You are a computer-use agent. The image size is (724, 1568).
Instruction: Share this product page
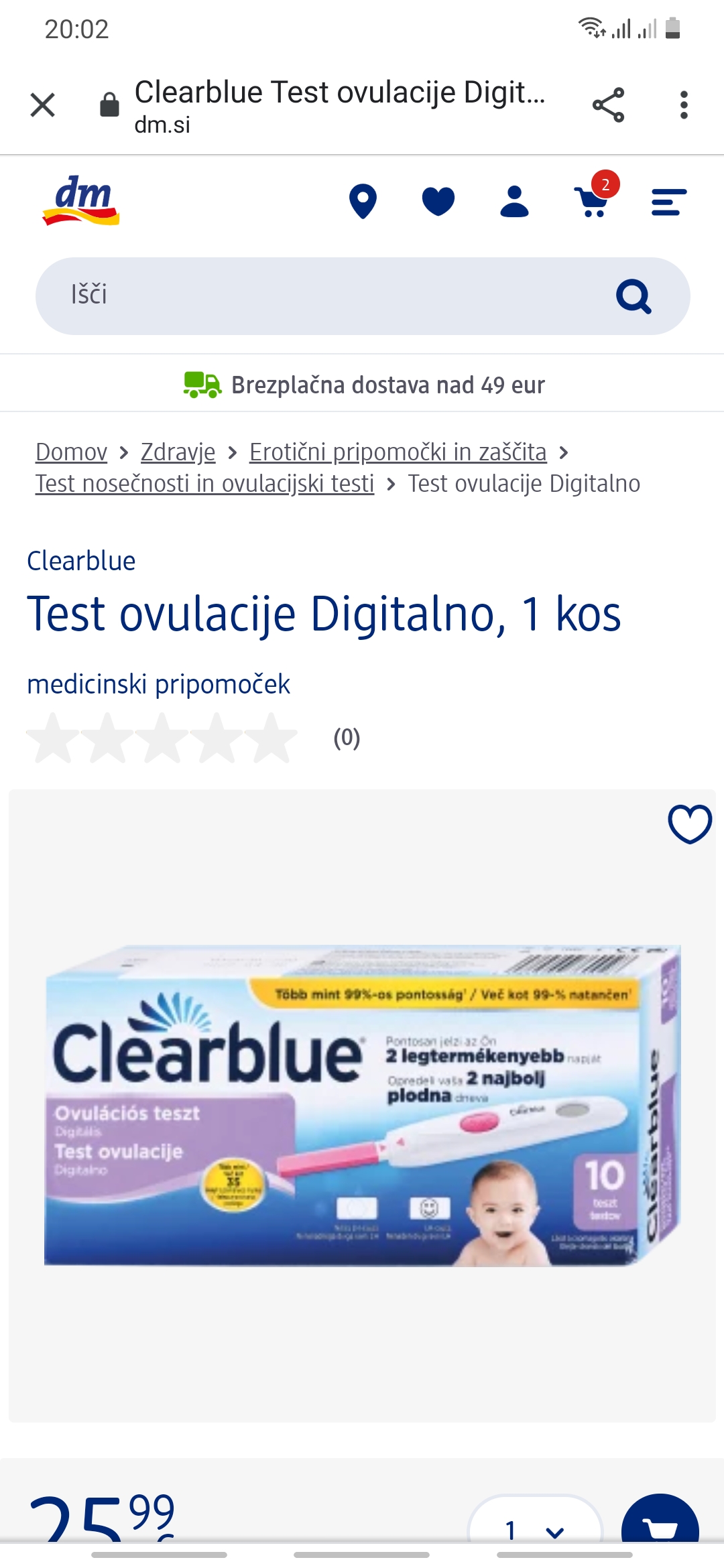[x=608, y=105]
